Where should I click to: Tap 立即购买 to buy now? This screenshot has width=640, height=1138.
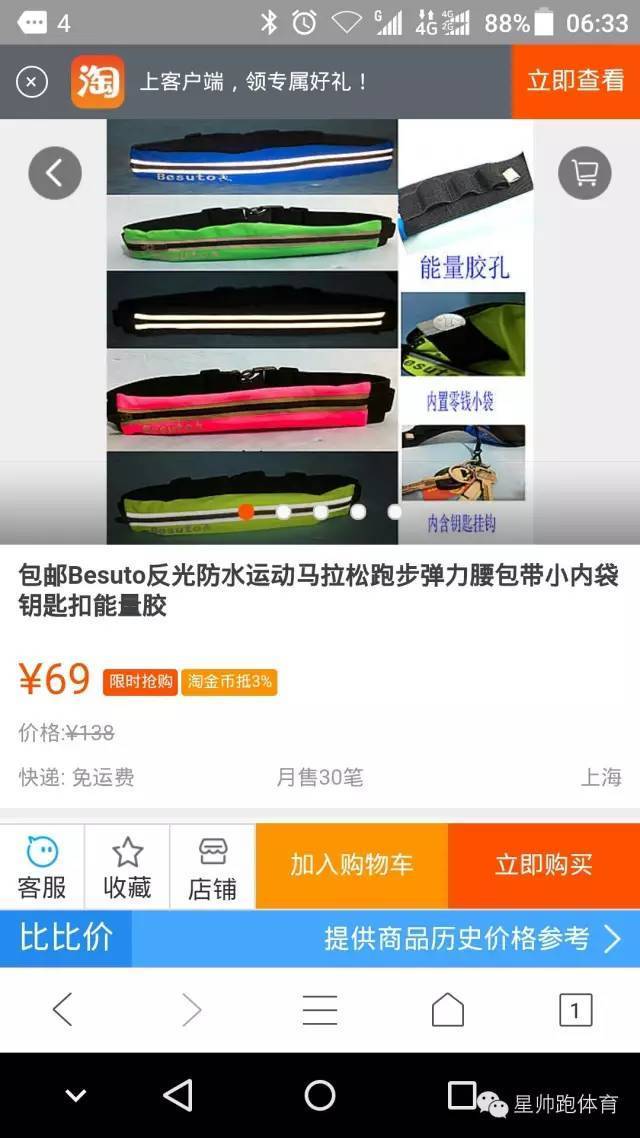pyautogui.click(x=544, y=866)
